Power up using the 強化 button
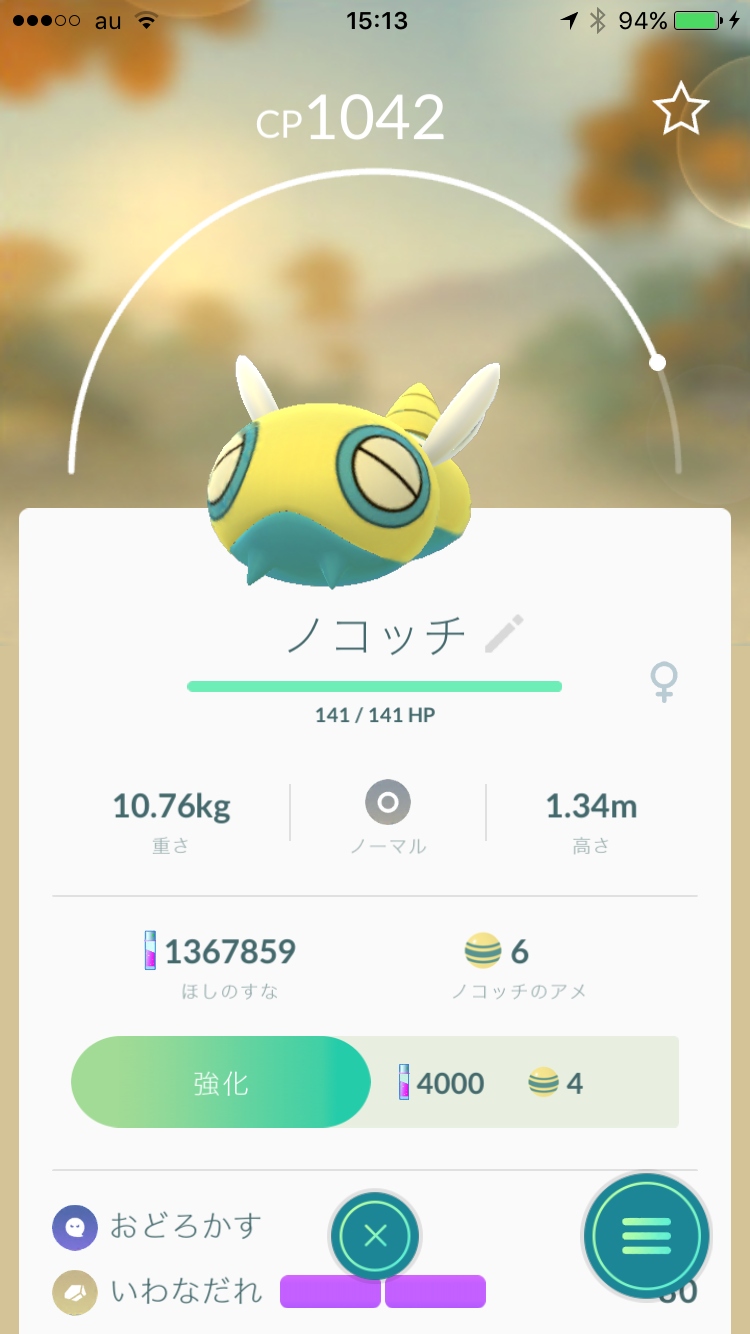Screen dimensions: 750x1334 221,1083
